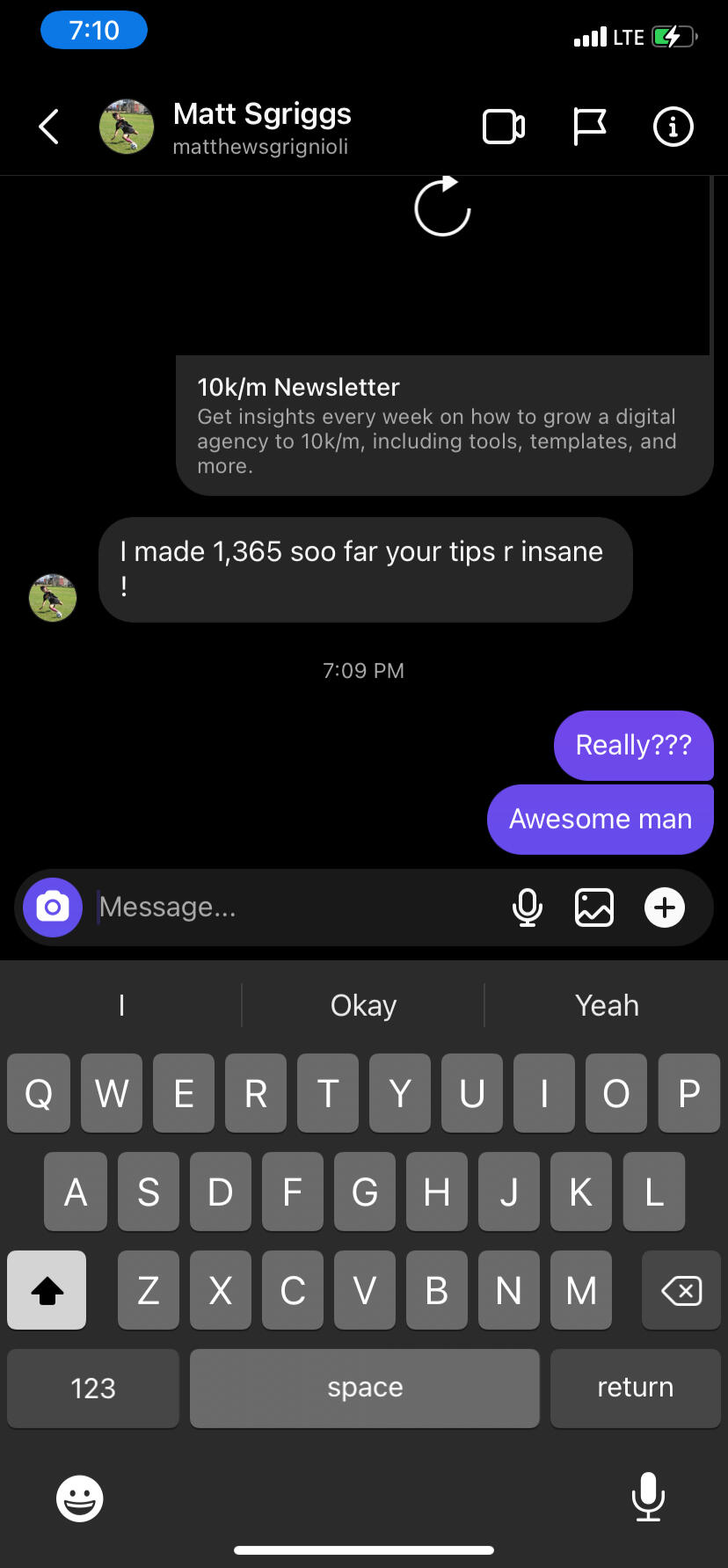Open the emoji keyboard
This screenshot has height=1568, width=728.
pos(80,1498)
